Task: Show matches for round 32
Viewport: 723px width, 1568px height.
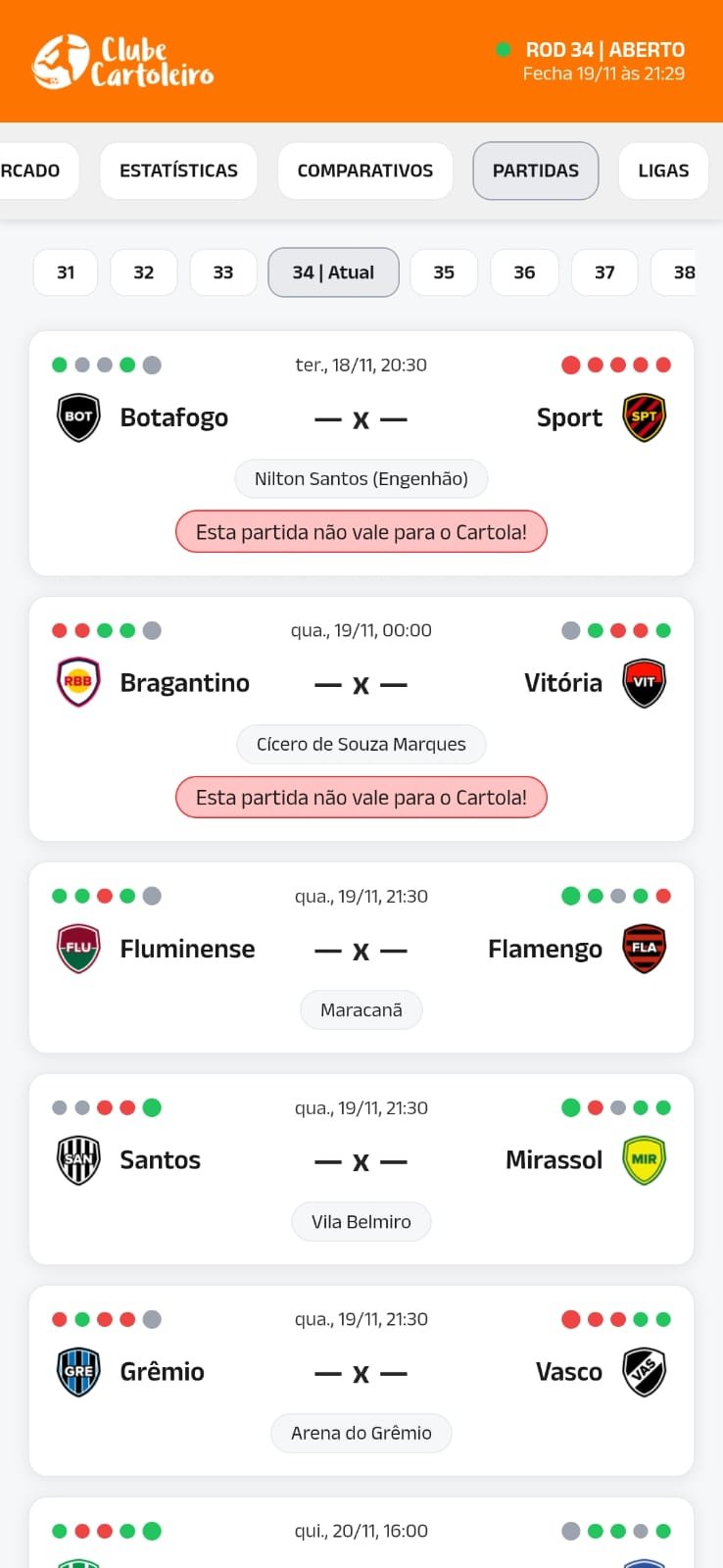Action: 144,272
